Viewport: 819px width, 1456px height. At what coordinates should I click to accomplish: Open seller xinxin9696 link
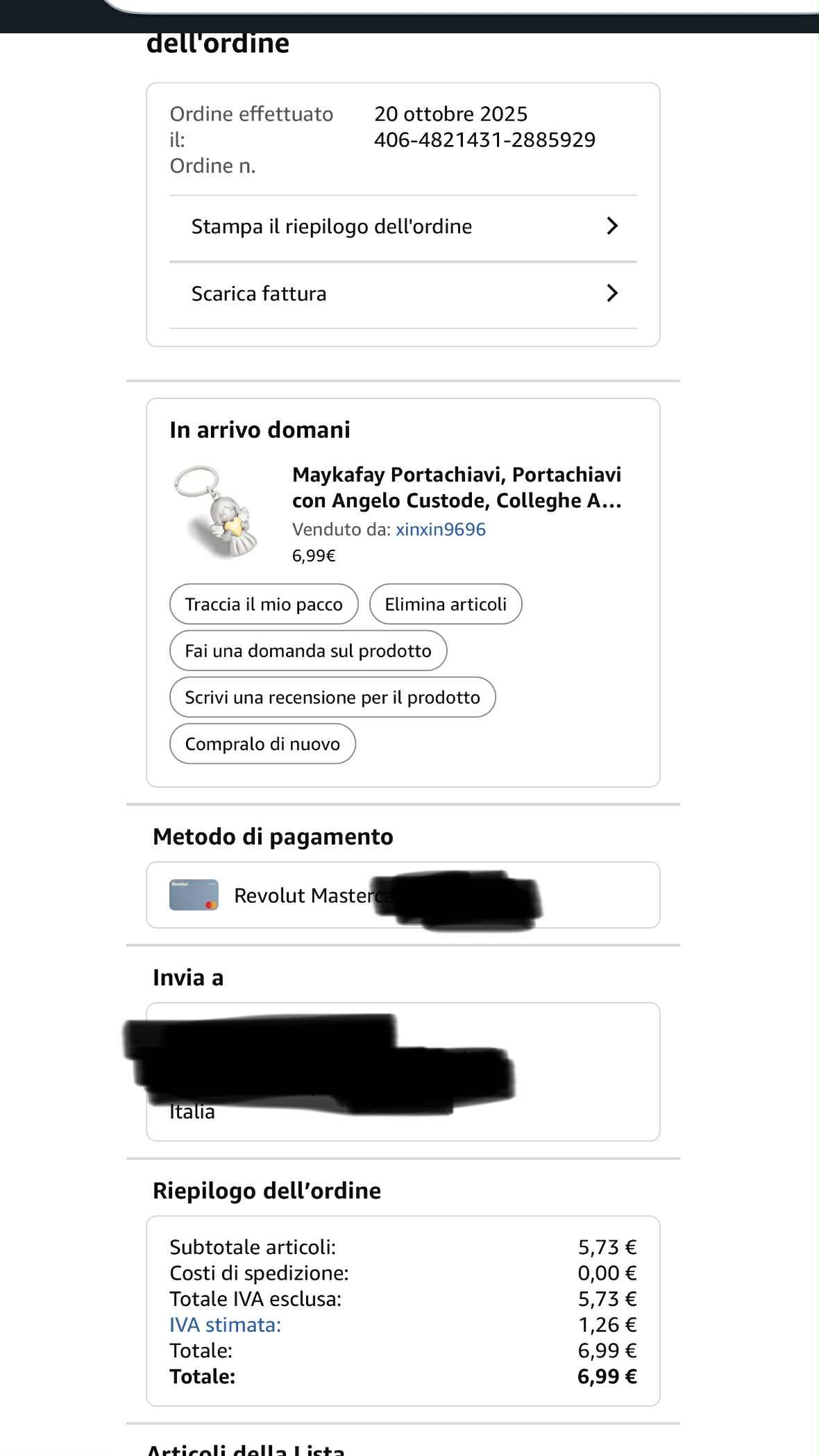point(441,530)
